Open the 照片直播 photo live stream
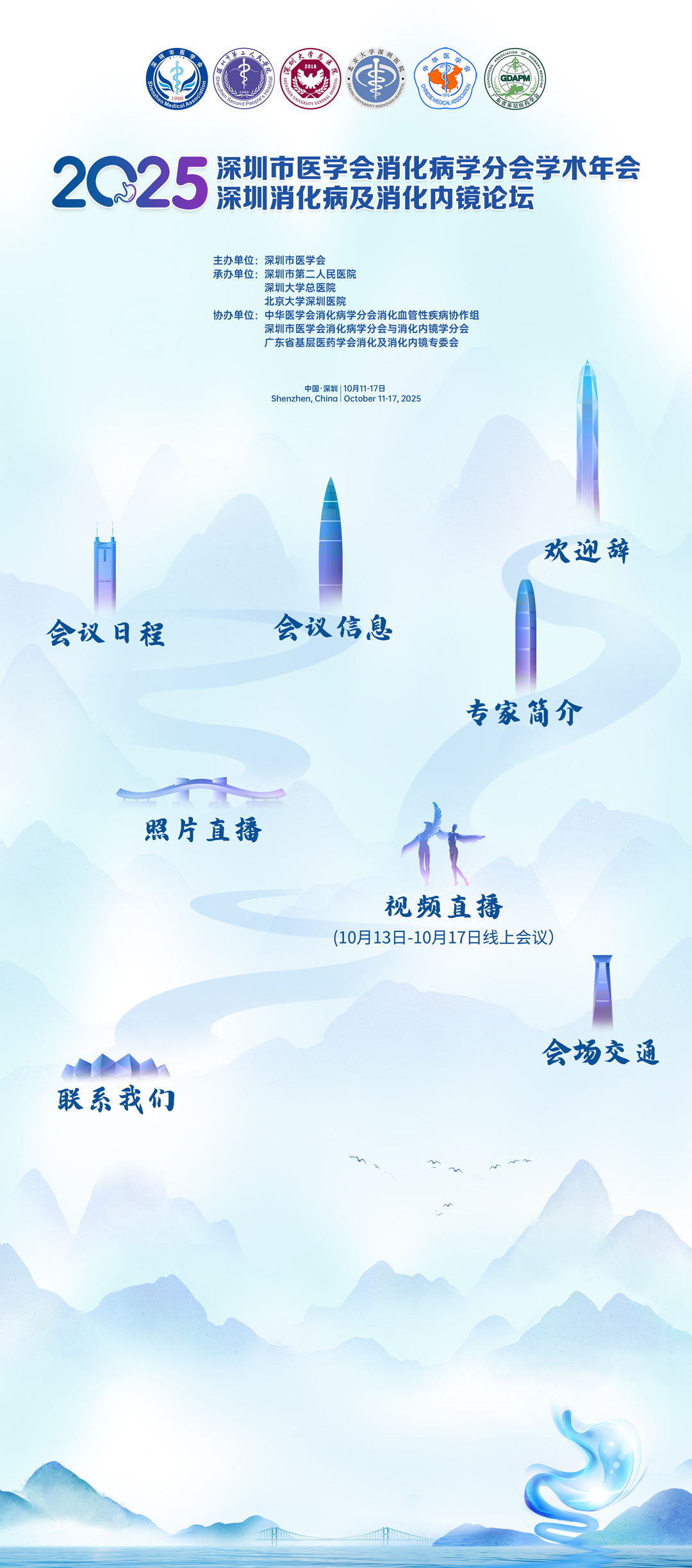This screenshot has width=692, height=1568. [x=203, y=829]
